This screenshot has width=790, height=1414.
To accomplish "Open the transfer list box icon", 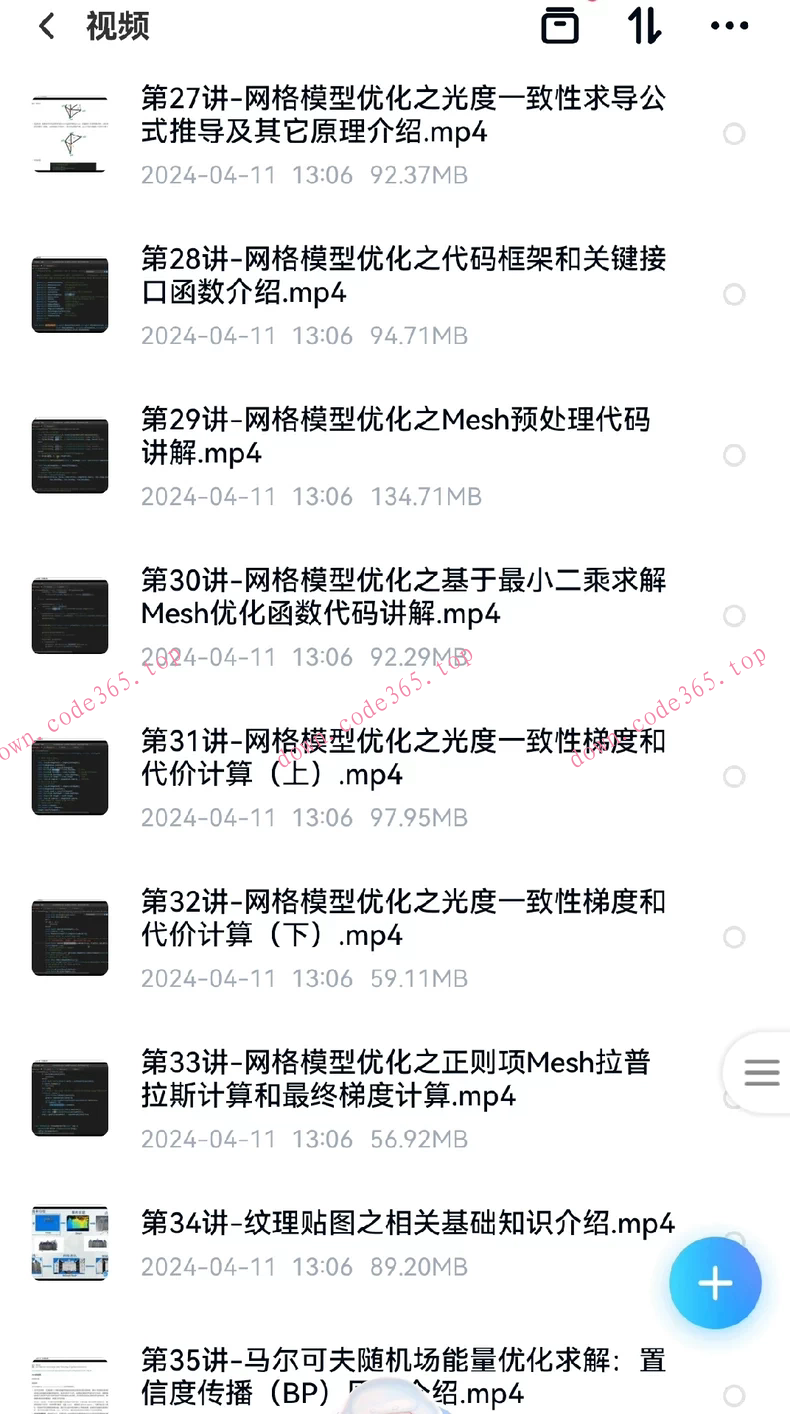I will pyautogui.click(x=560, y=27).
